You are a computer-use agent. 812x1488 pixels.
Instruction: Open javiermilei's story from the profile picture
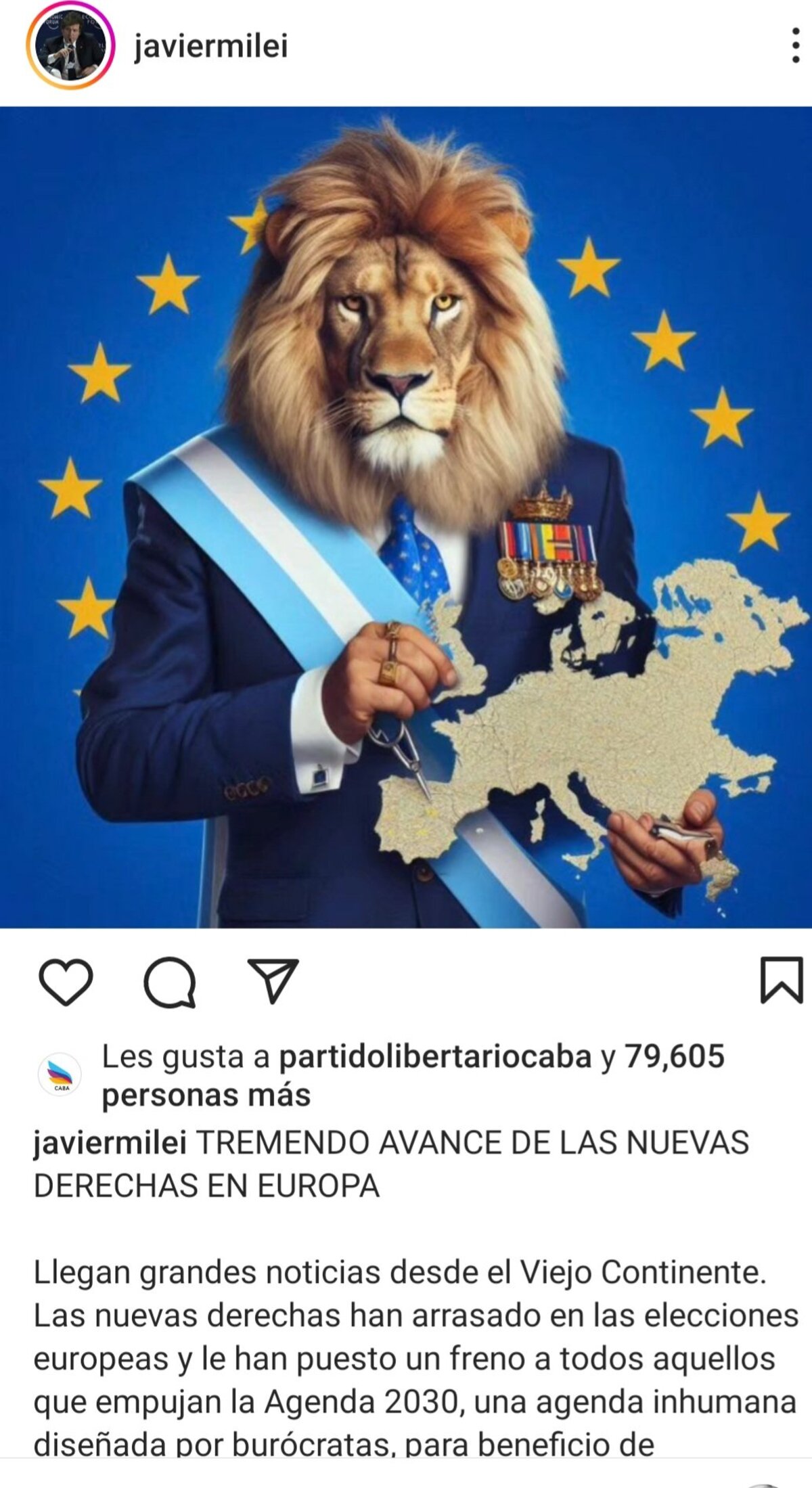(70, 46)
